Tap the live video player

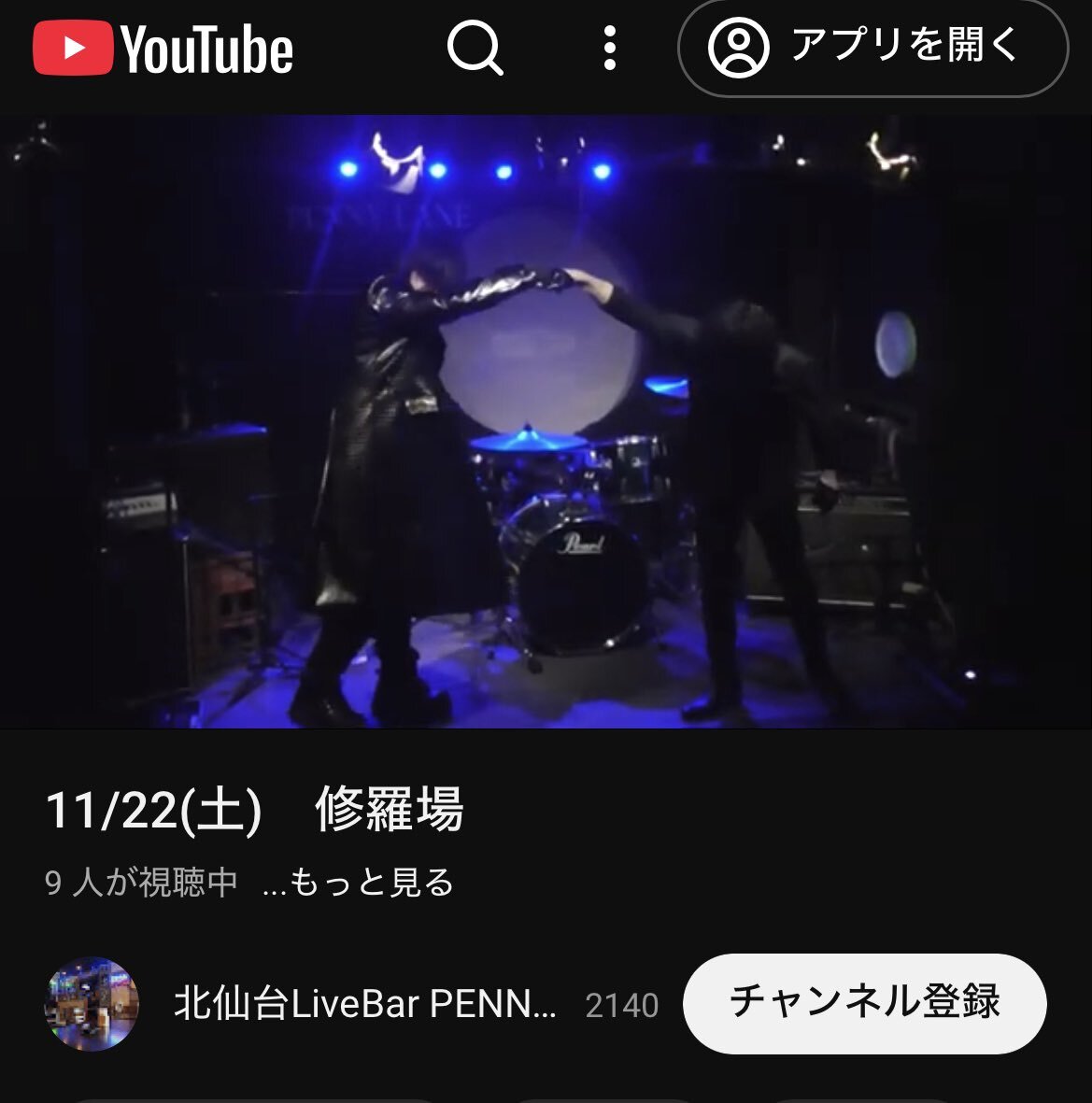click(x=546, y=420)
